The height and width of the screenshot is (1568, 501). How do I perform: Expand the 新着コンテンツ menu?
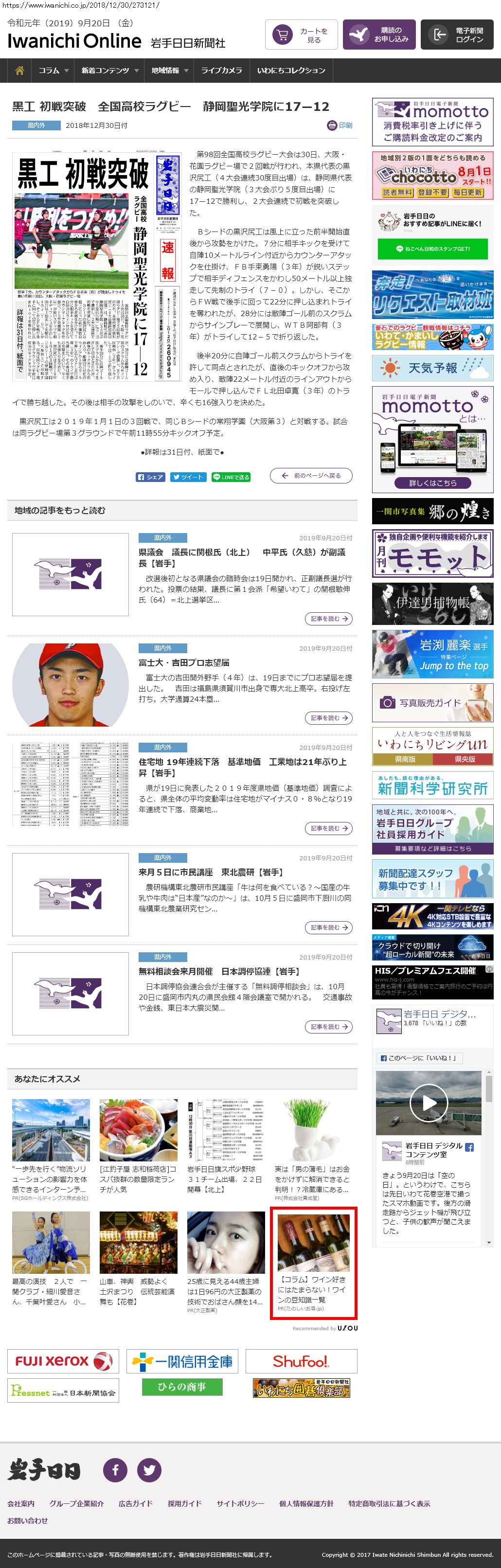pos(109,71)
